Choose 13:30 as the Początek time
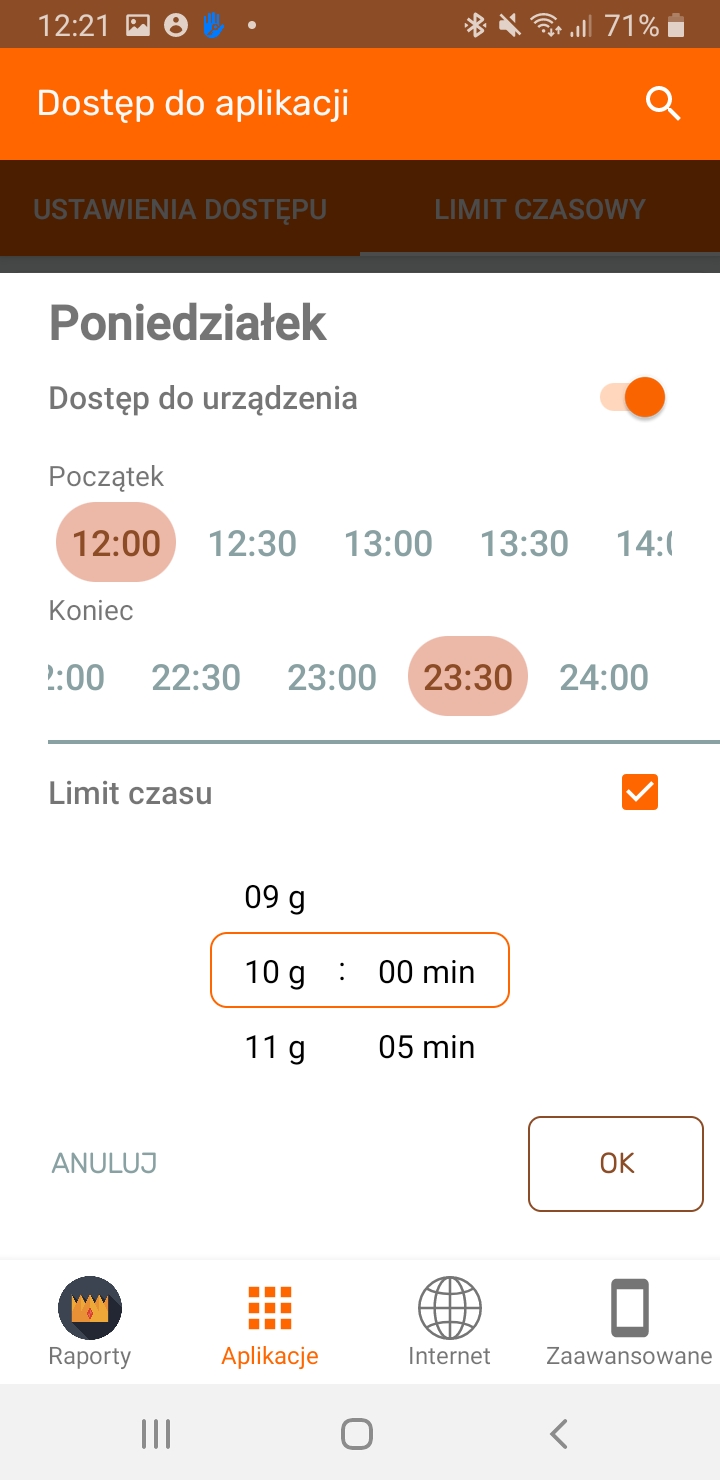This screenshot has height=1480, width=720. [x=524, y=544]
